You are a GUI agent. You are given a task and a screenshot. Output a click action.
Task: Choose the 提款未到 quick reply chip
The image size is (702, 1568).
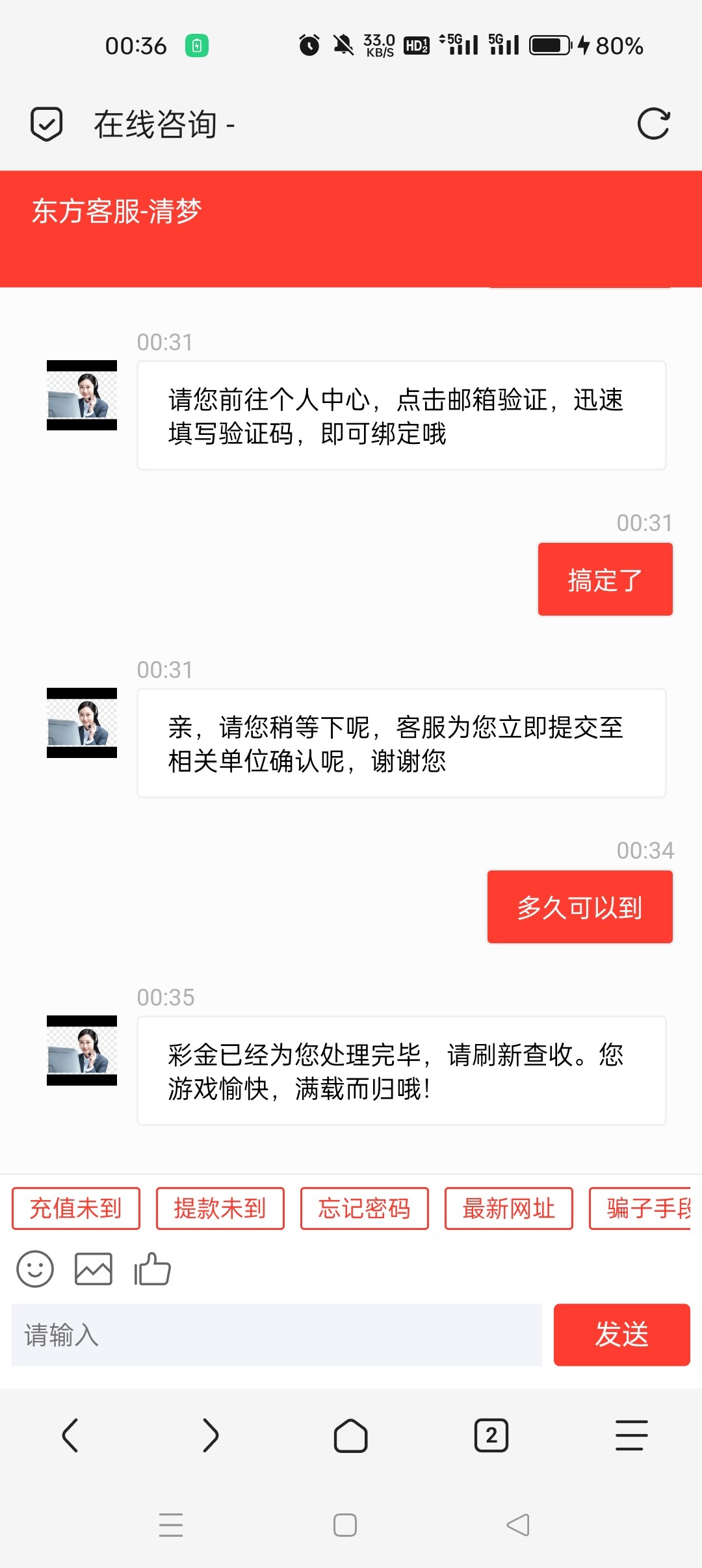(220, 1209)
